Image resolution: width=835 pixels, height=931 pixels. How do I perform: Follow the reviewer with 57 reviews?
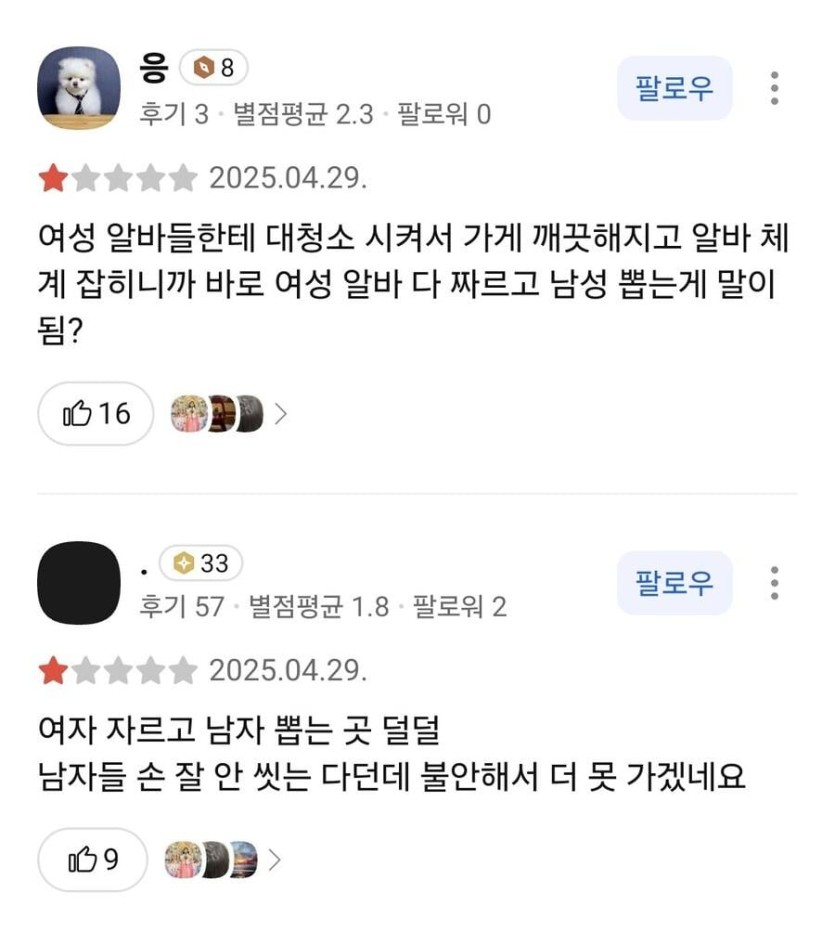674,583
